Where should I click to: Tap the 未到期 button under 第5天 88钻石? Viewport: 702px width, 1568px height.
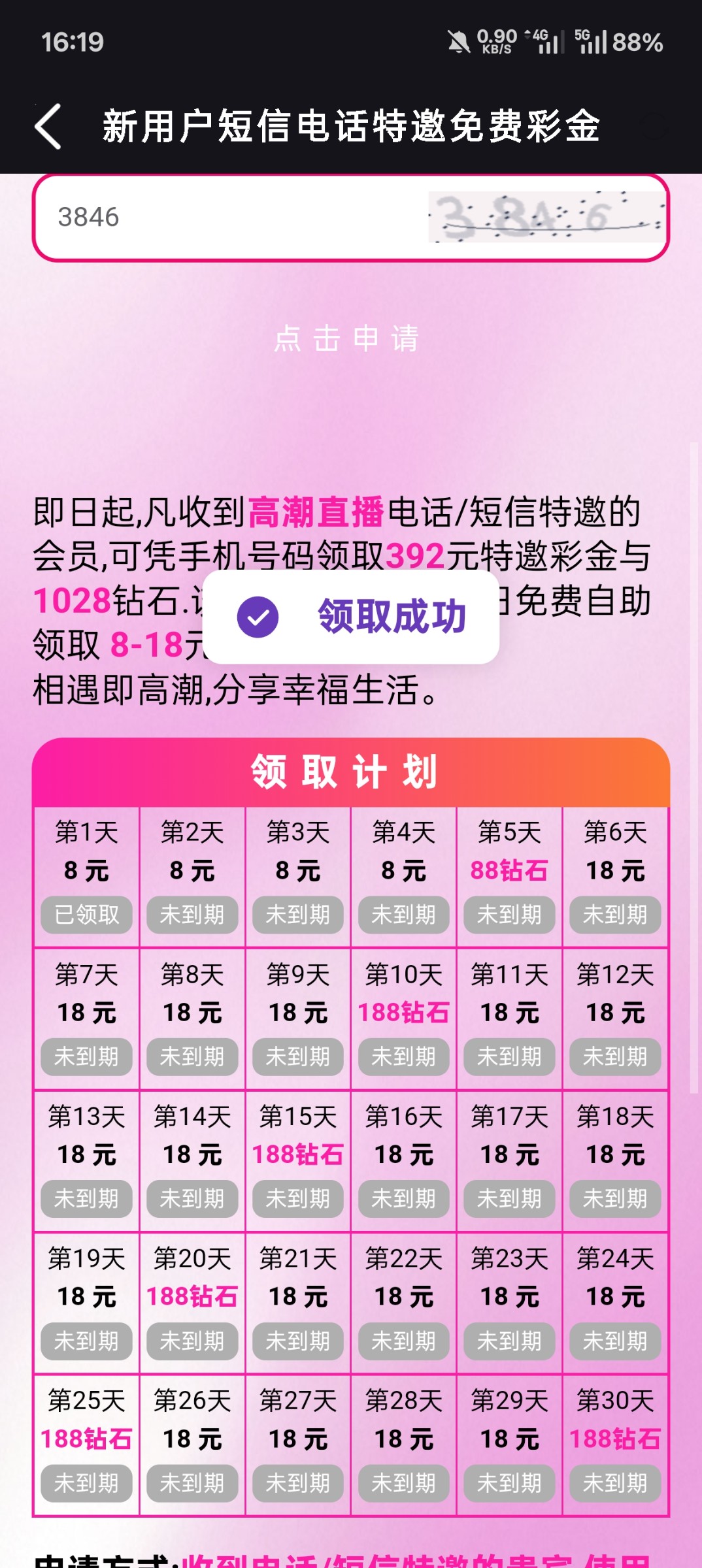pyautogui.click(x=509, y=915)
